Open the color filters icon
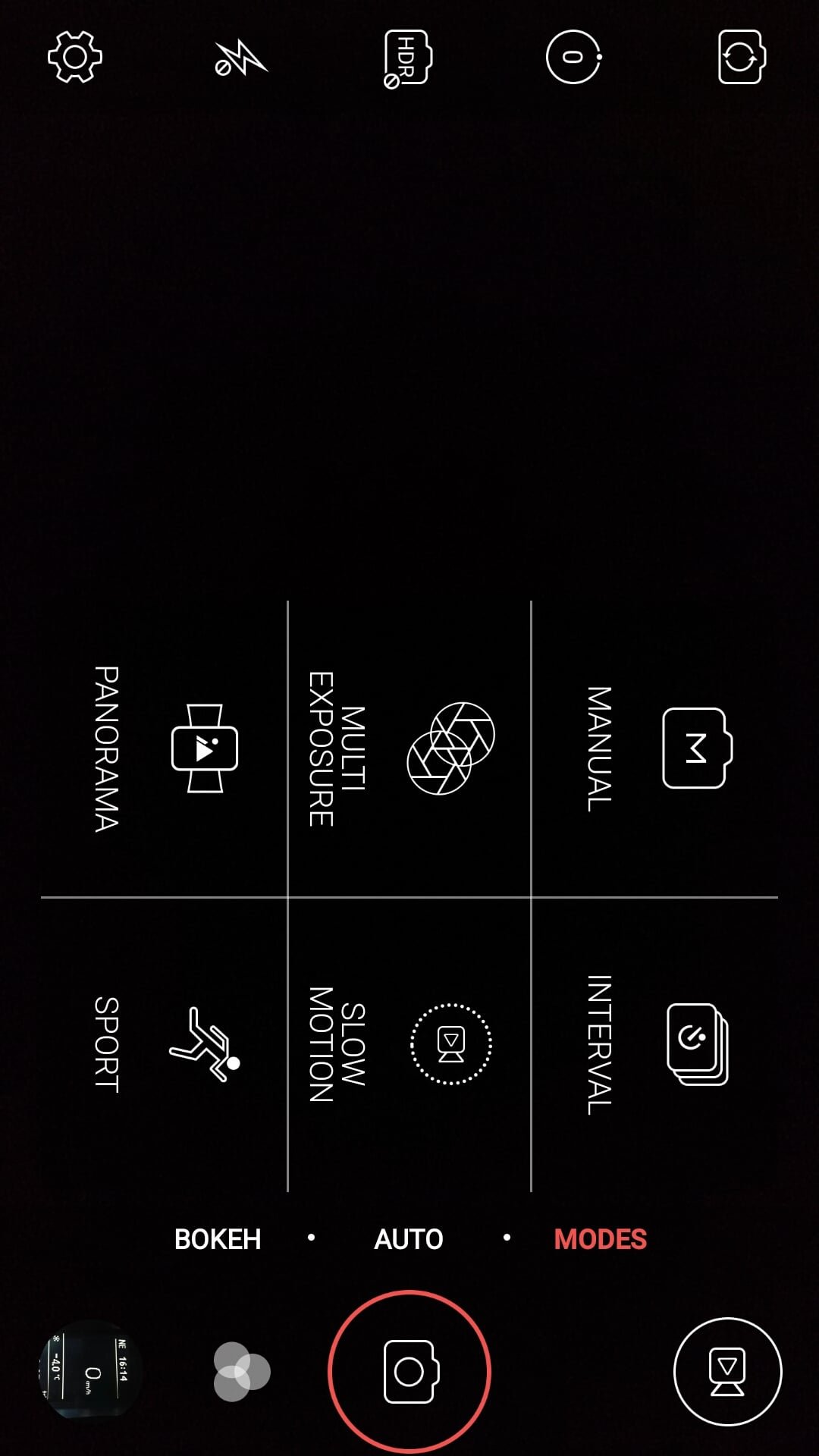This screenshot has height=1456, width=819. point(241,1372)
